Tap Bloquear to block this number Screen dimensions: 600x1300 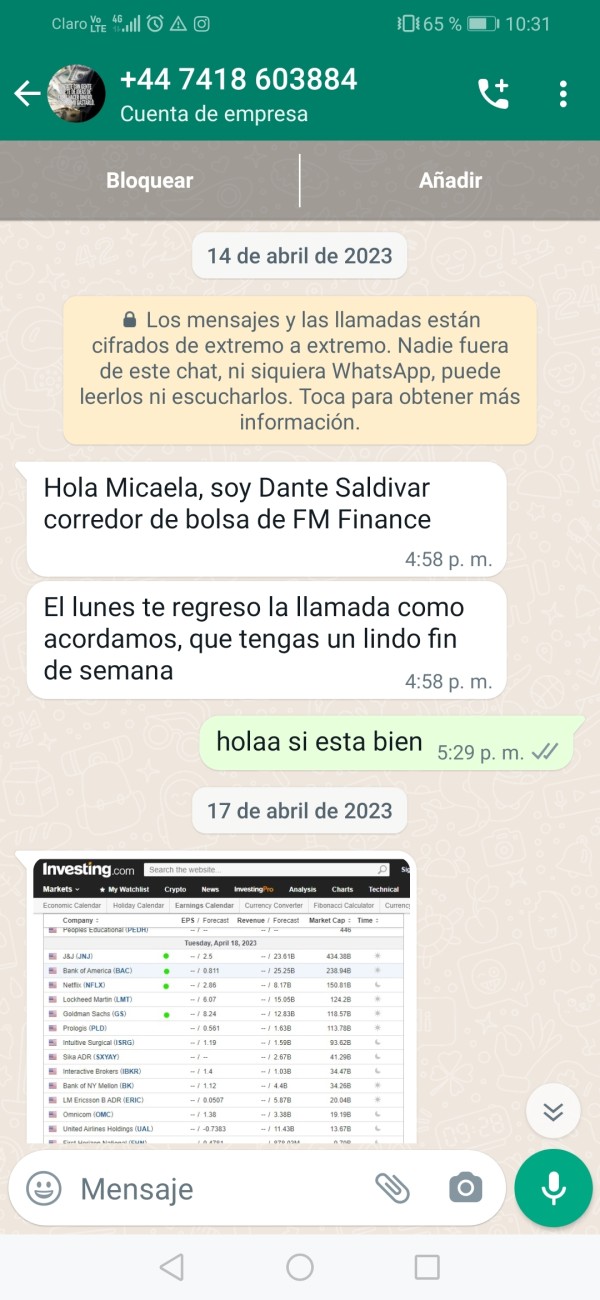coord(150,181)
